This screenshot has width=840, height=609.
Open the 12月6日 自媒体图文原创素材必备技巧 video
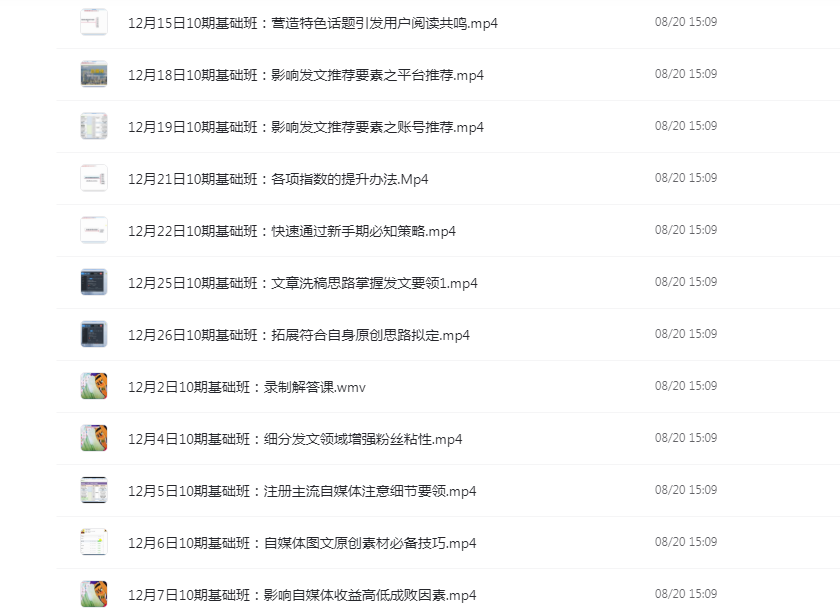click(x=302, y=543)
